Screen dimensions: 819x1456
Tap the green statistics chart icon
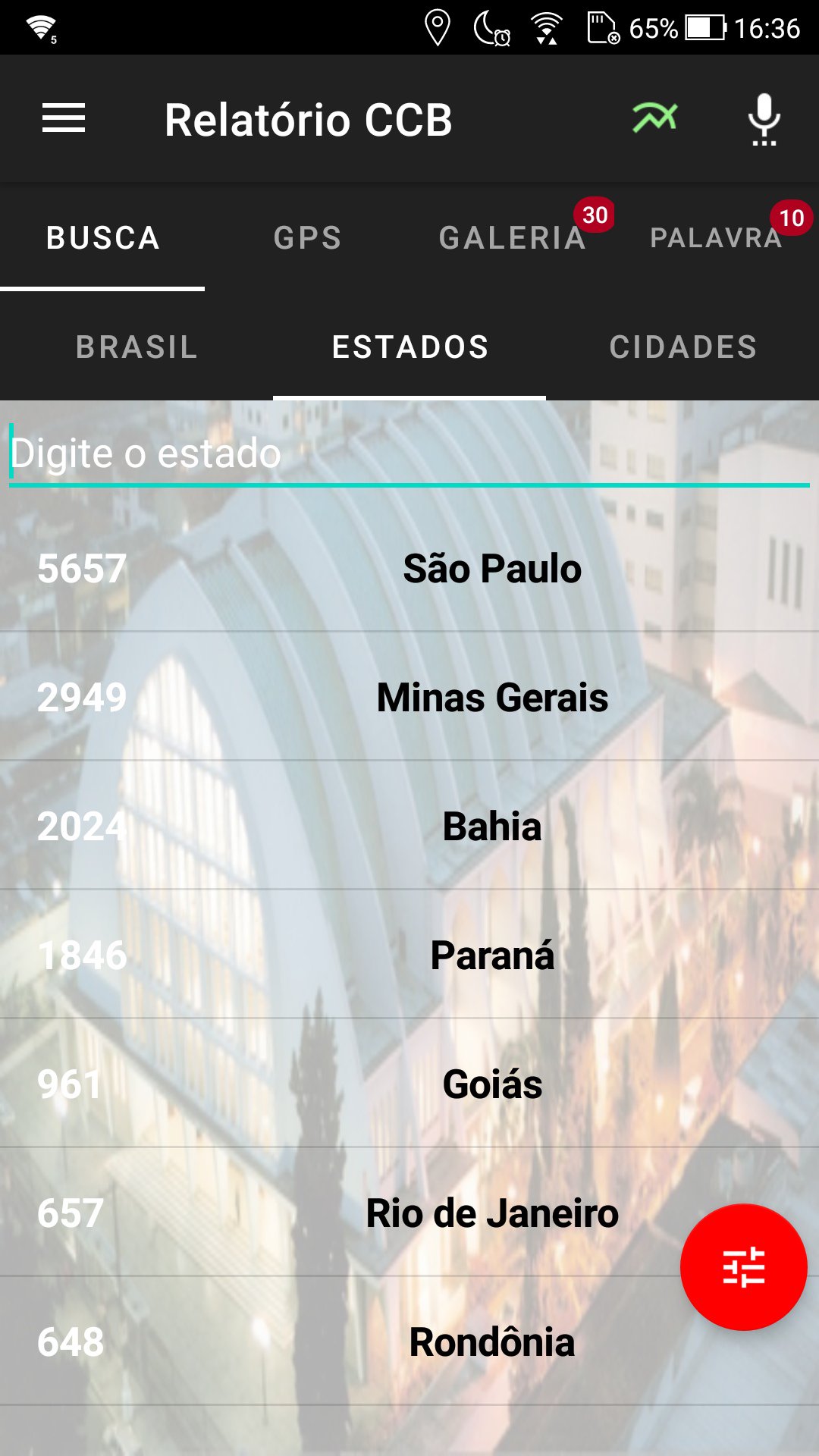pyautogui.click(x=654, y=118)
